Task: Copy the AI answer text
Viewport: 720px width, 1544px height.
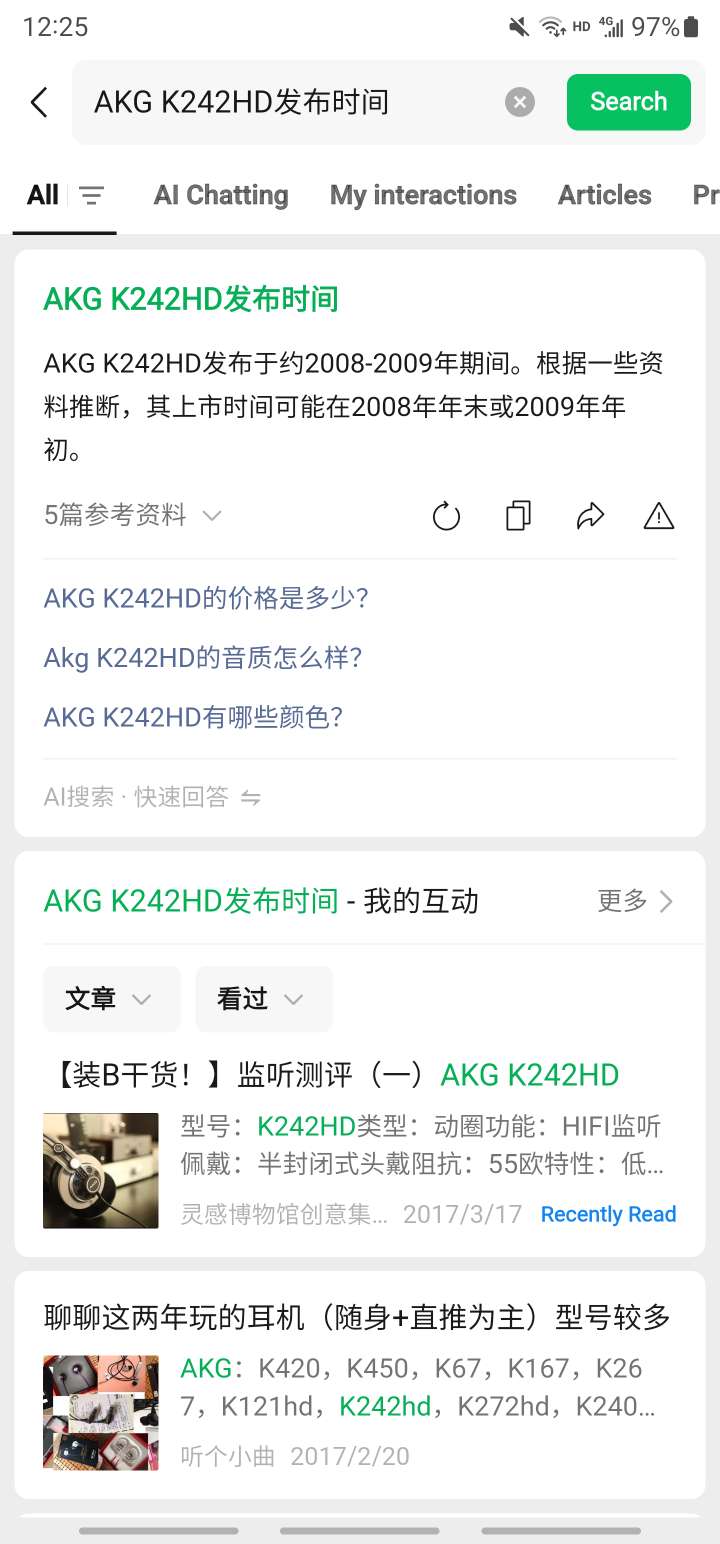Action: pos(518,516)
